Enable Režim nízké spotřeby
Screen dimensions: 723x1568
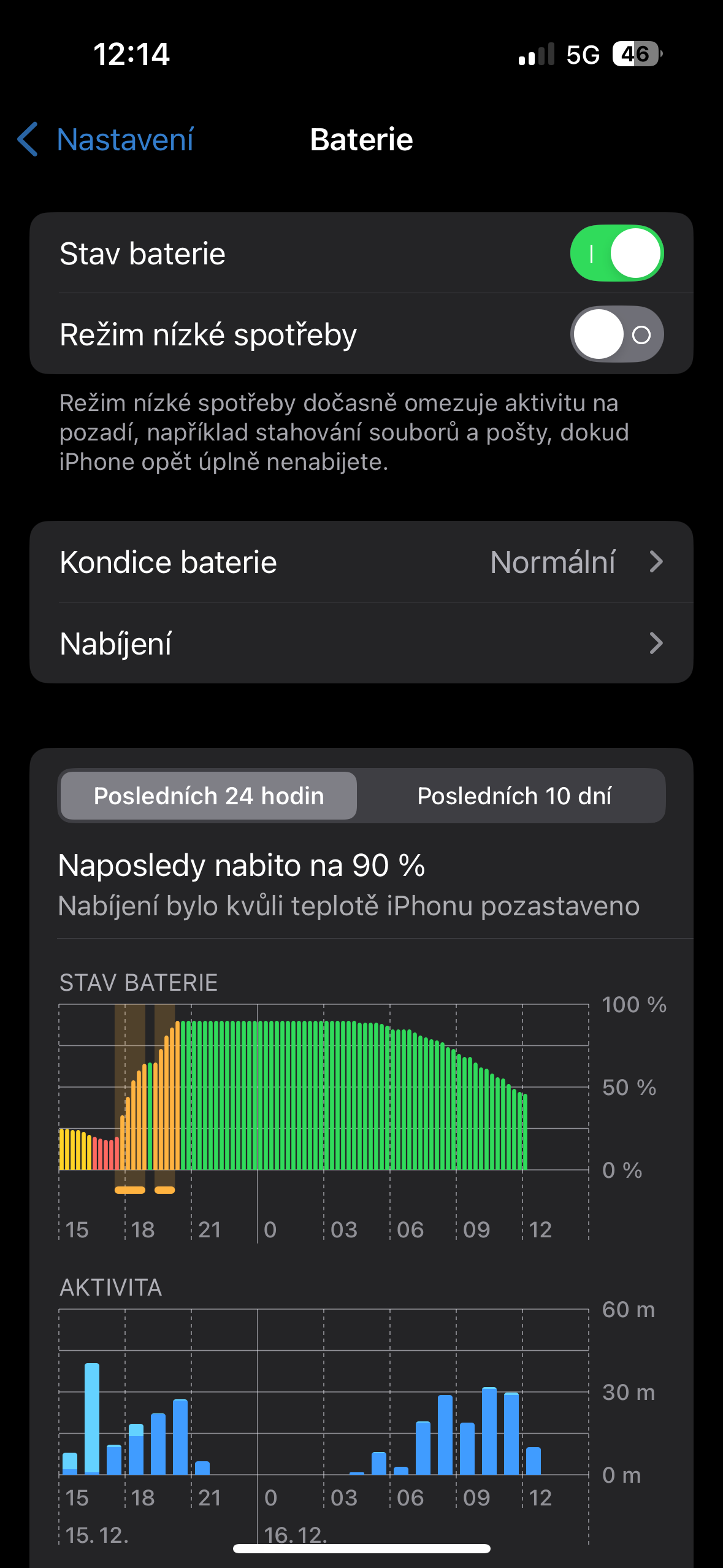(616, 334)
